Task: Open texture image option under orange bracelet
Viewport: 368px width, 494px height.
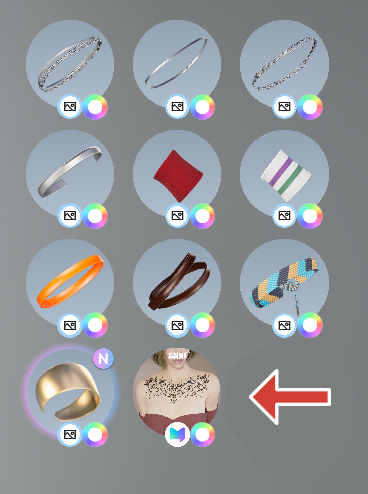Action: click(x=70, y=325)
